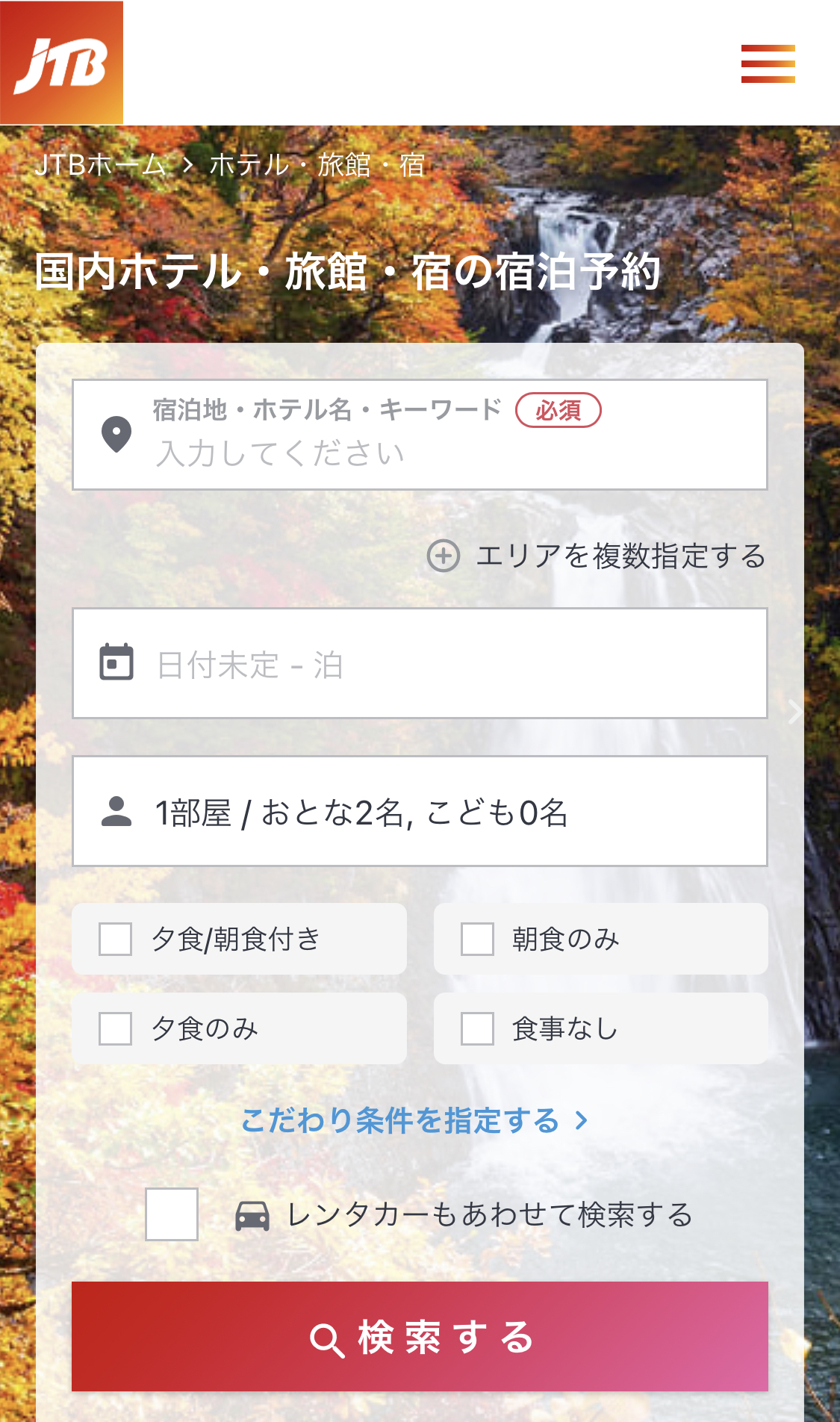Open the hamburger menu

(768, 63)
